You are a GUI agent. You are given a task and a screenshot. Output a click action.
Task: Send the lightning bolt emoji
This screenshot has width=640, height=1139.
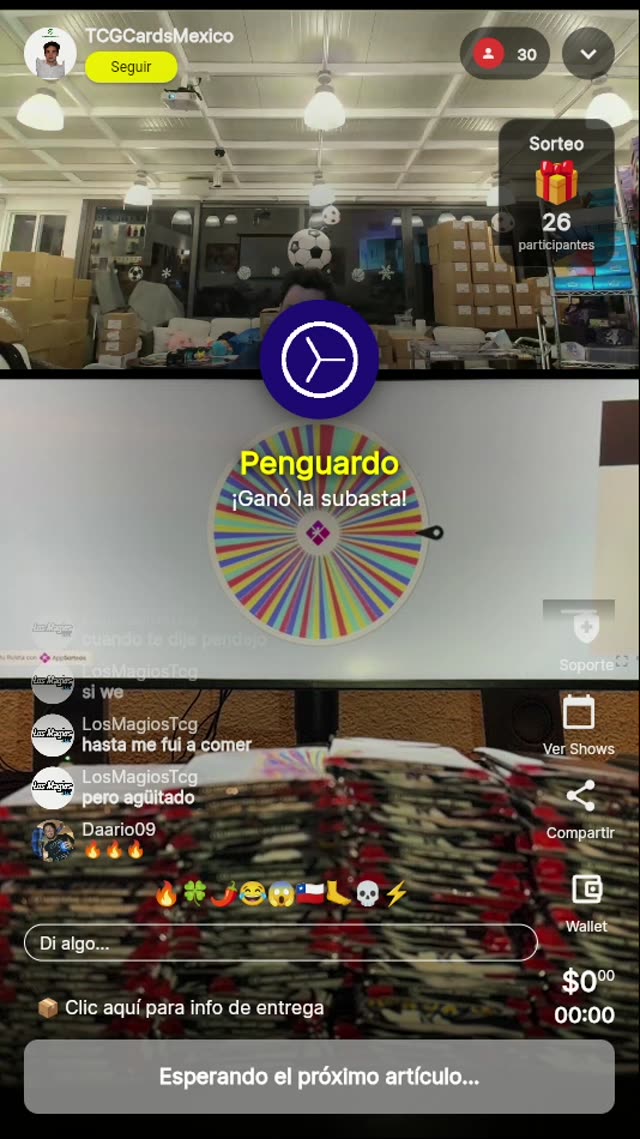click(397, 894)
